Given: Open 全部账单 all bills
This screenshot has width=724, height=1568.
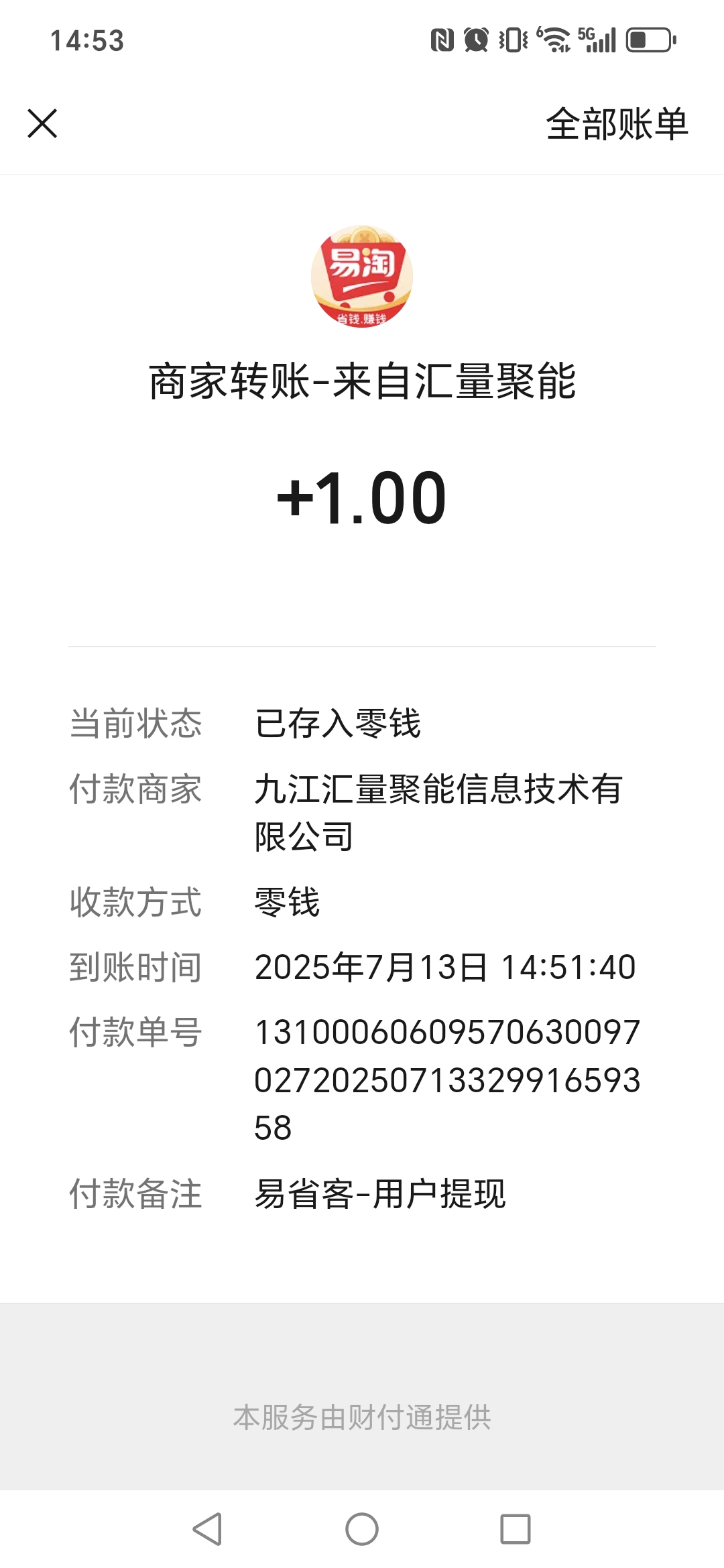Looking at the screenshot, I should [x=617, y=124].
